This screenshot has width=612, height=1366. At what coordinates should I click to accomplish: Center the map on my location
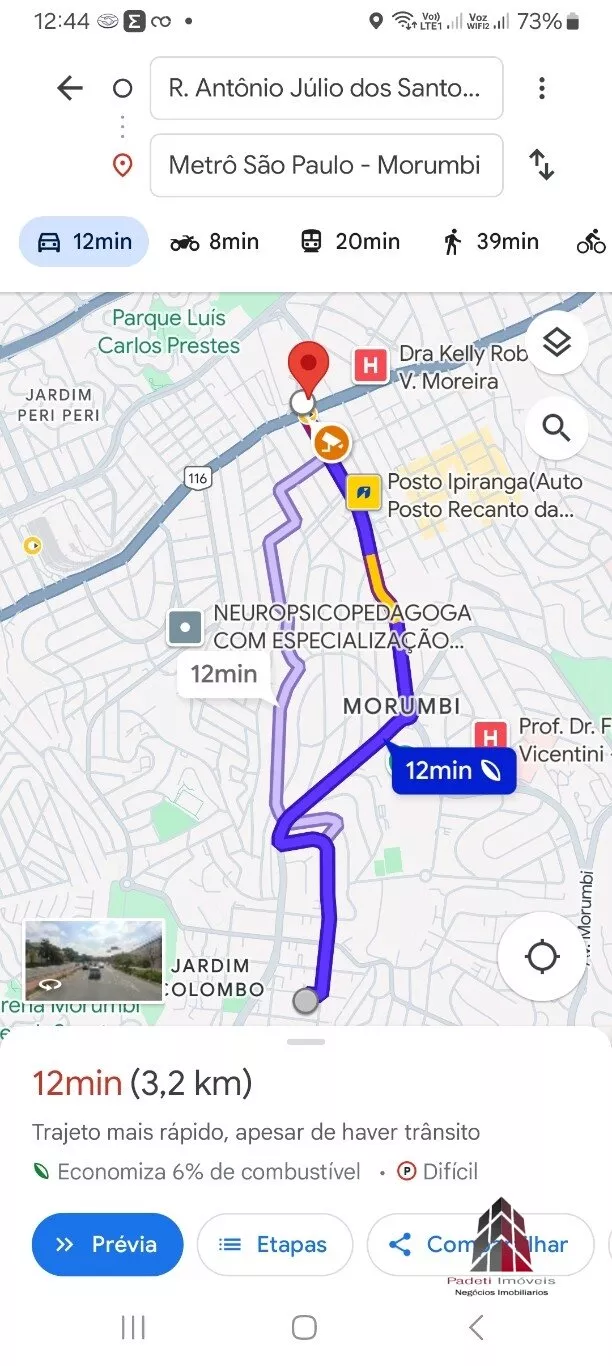(x=542, y=957)
